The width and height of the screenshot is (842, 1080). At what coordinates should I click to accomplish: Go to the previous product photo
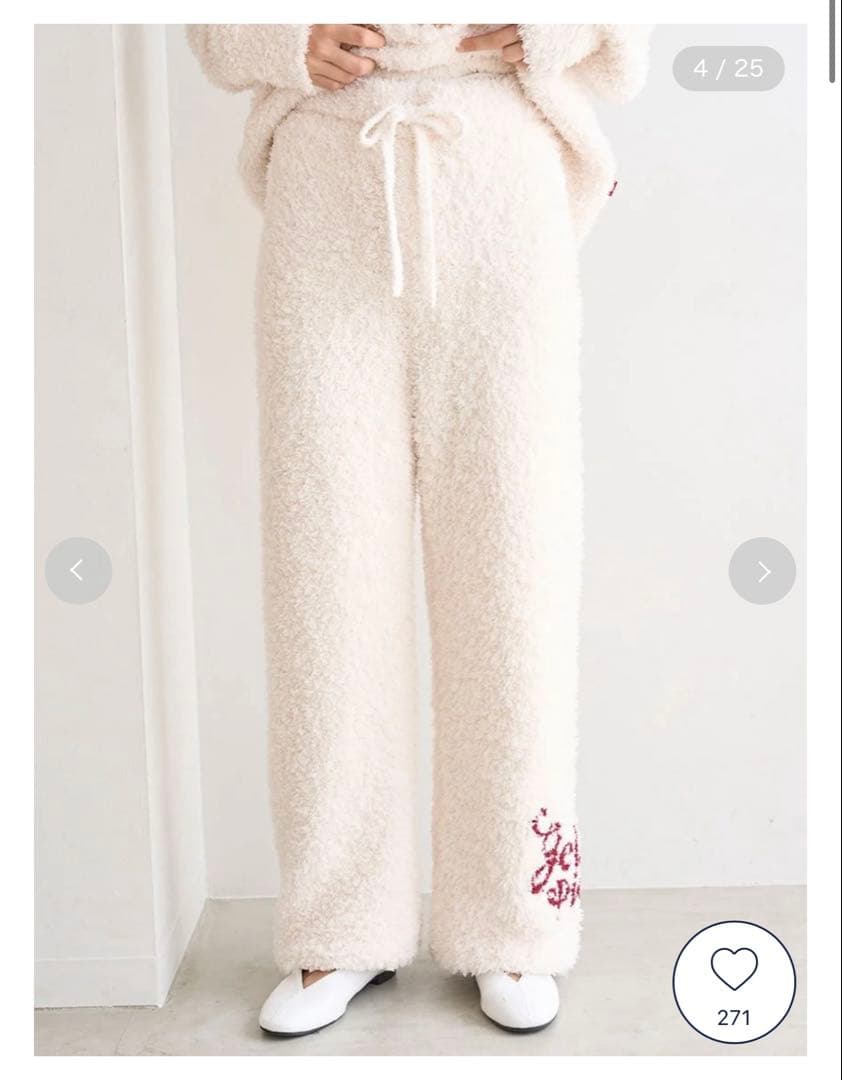click(x=78, y=571)
